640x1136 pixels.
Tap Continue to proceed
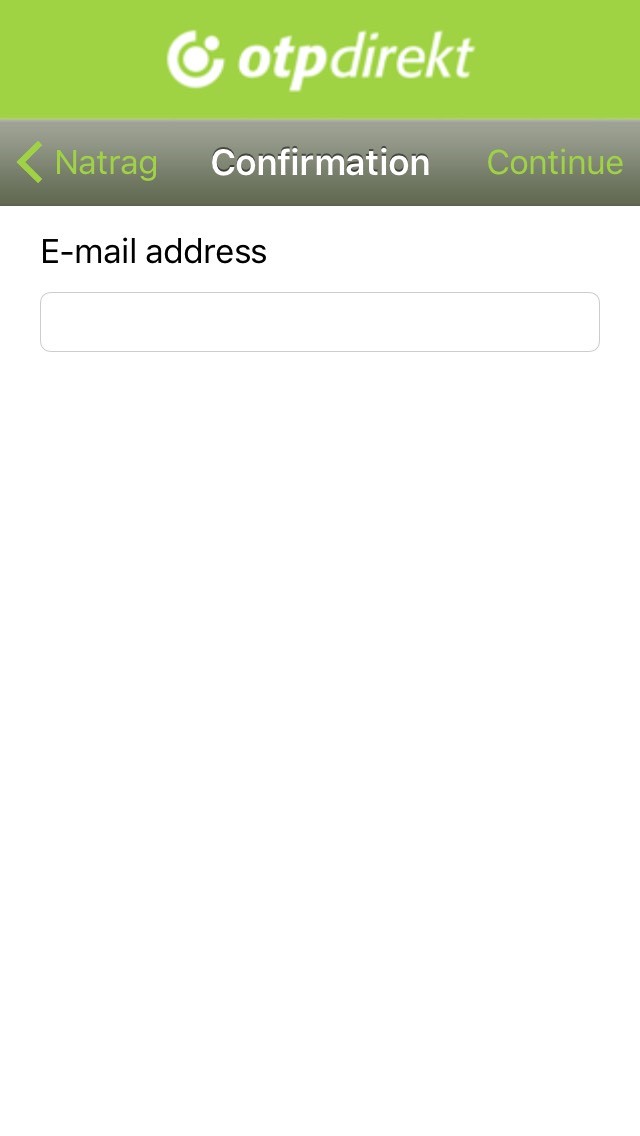pos(554,162)
